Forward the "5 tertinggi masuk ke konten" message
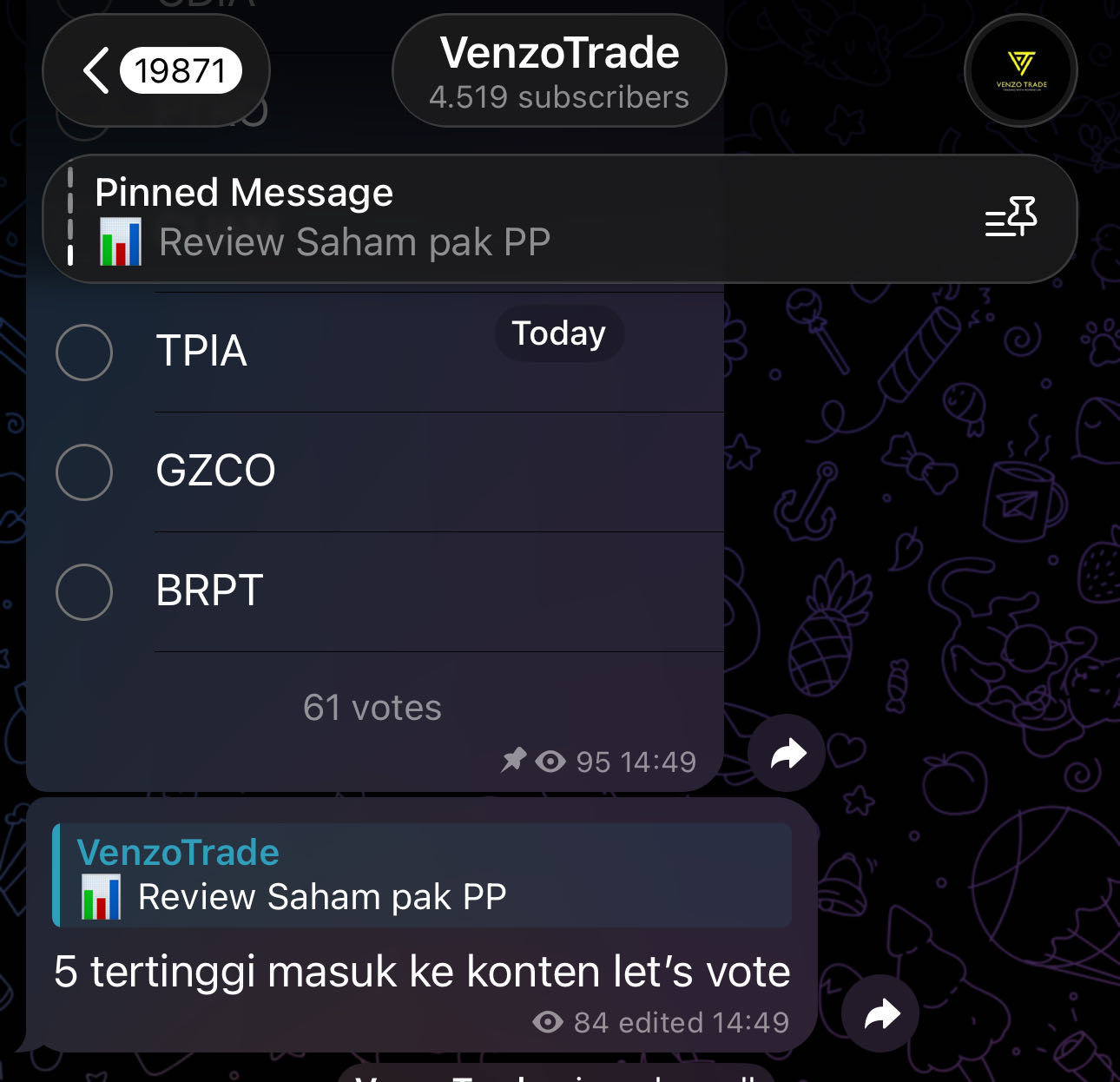This screenshot has height=1082, width=1120. pos(880,1013)
